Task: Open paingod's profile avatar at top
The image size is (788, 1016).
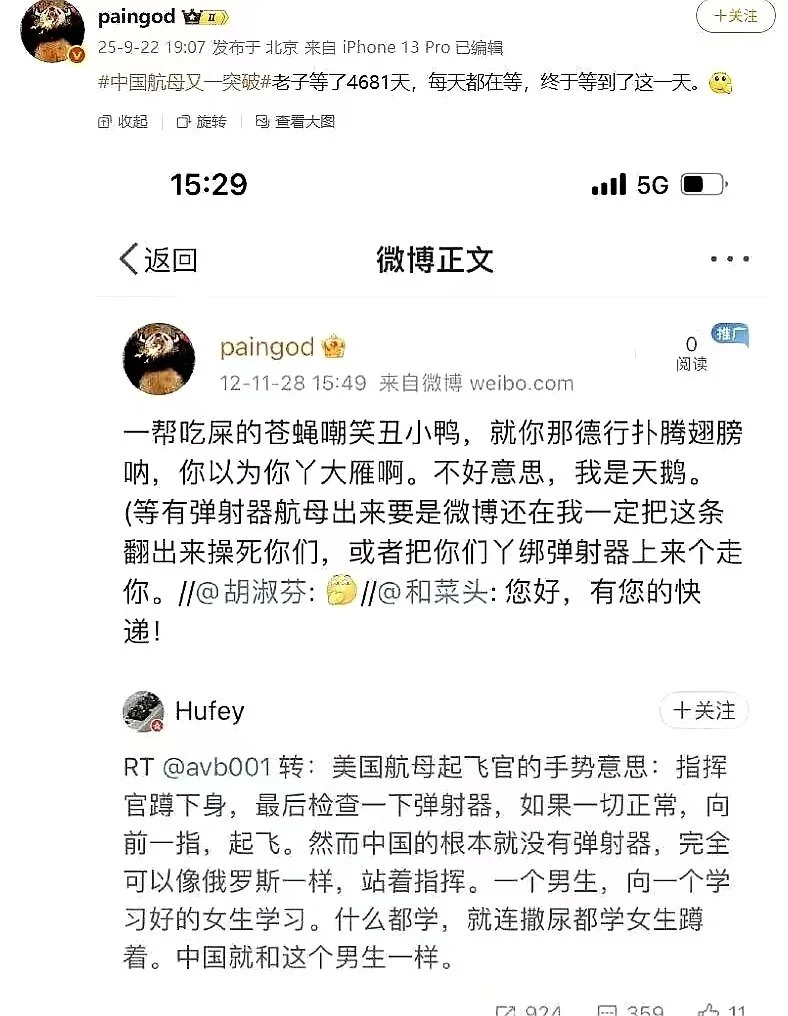Action: click(x=53, y=32)
